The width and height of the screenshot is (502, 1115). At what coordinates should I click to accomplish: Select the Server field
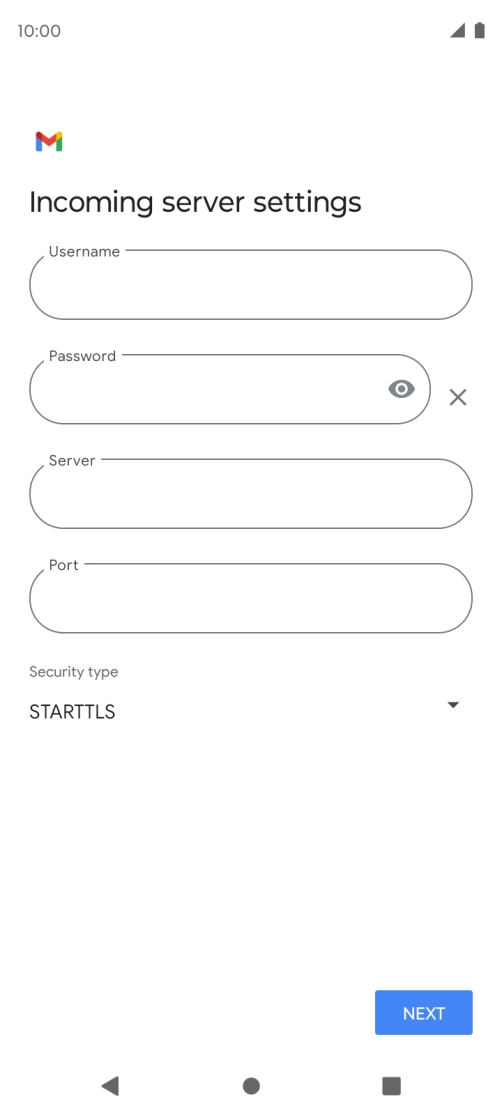[250, 494]
